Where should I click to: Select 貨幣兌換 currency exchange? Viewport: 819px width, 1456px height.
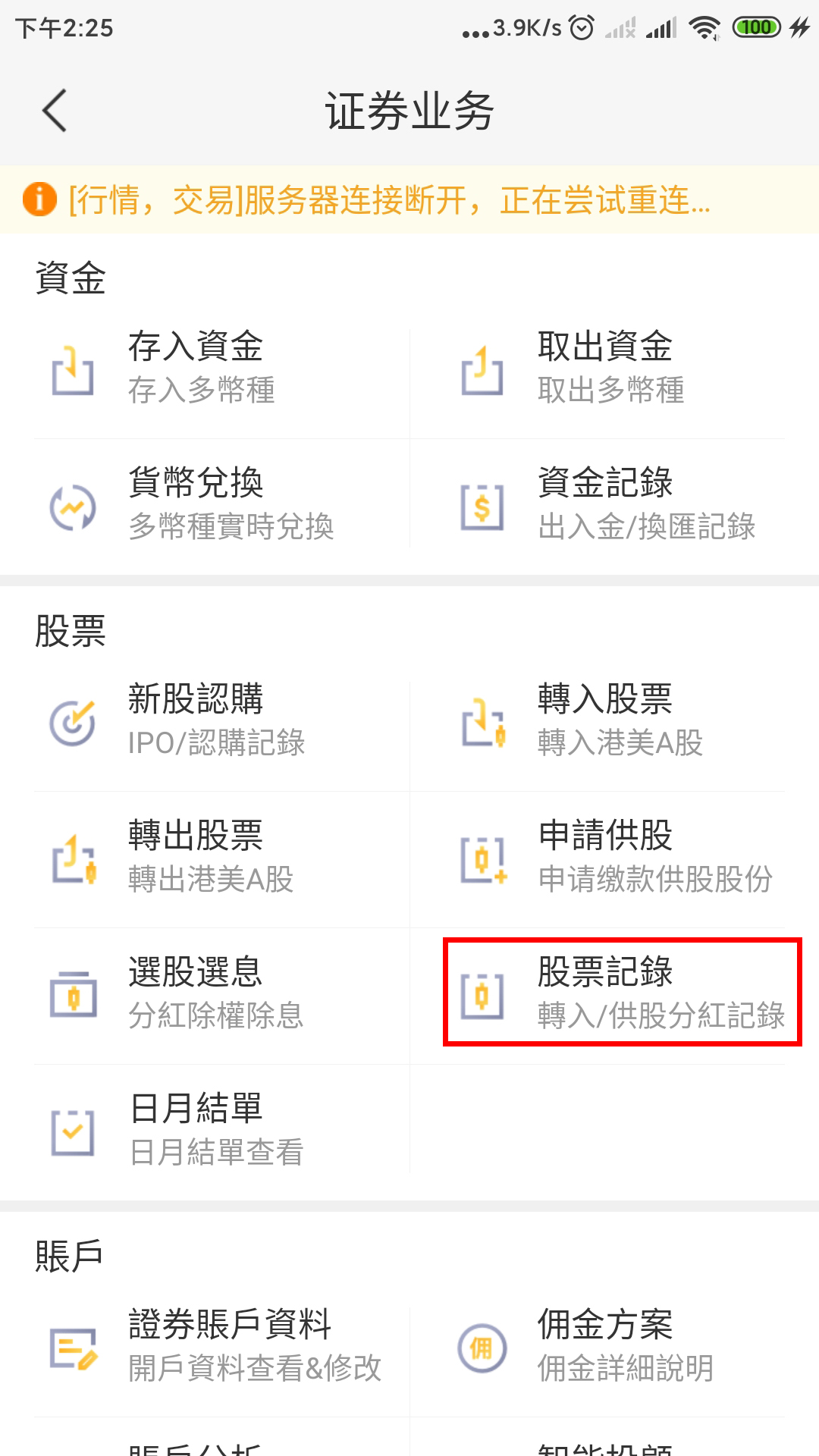(x=221, y=506)
